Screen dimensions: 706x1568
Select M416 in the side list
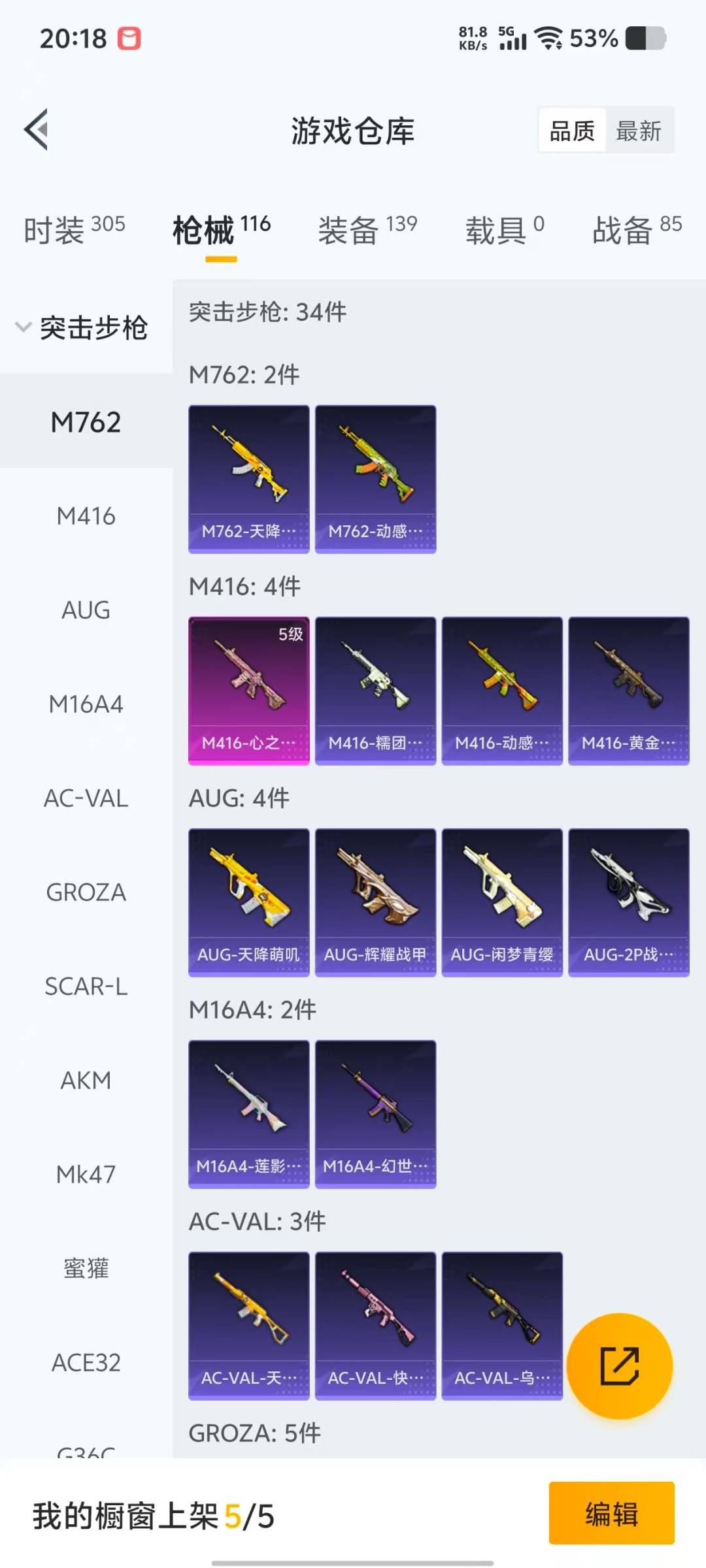pyautogui.click(x=86, y=516)
